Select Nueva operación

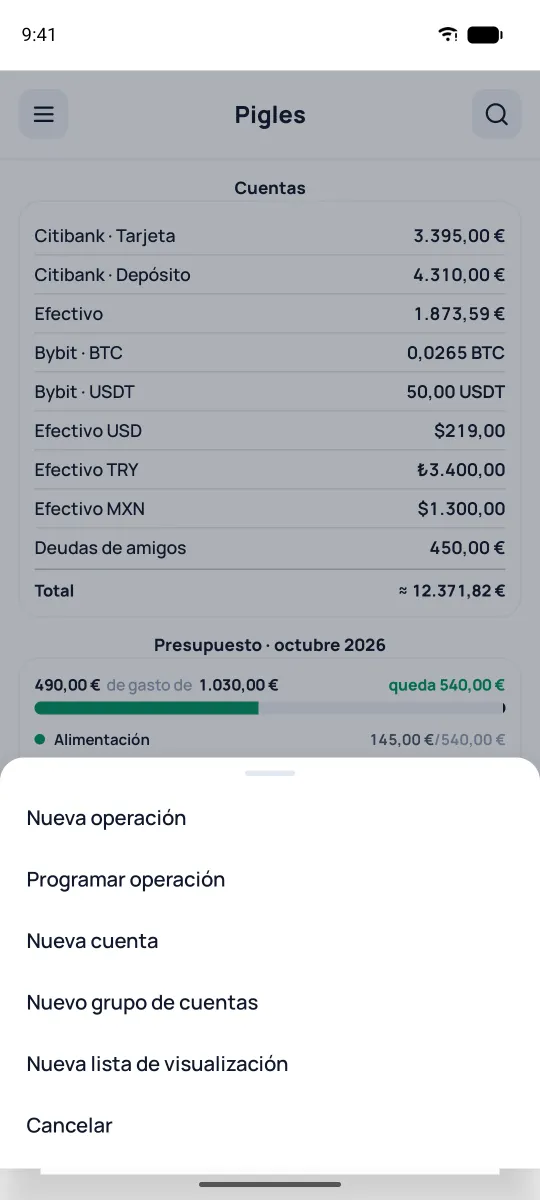(x=270, y=818)
